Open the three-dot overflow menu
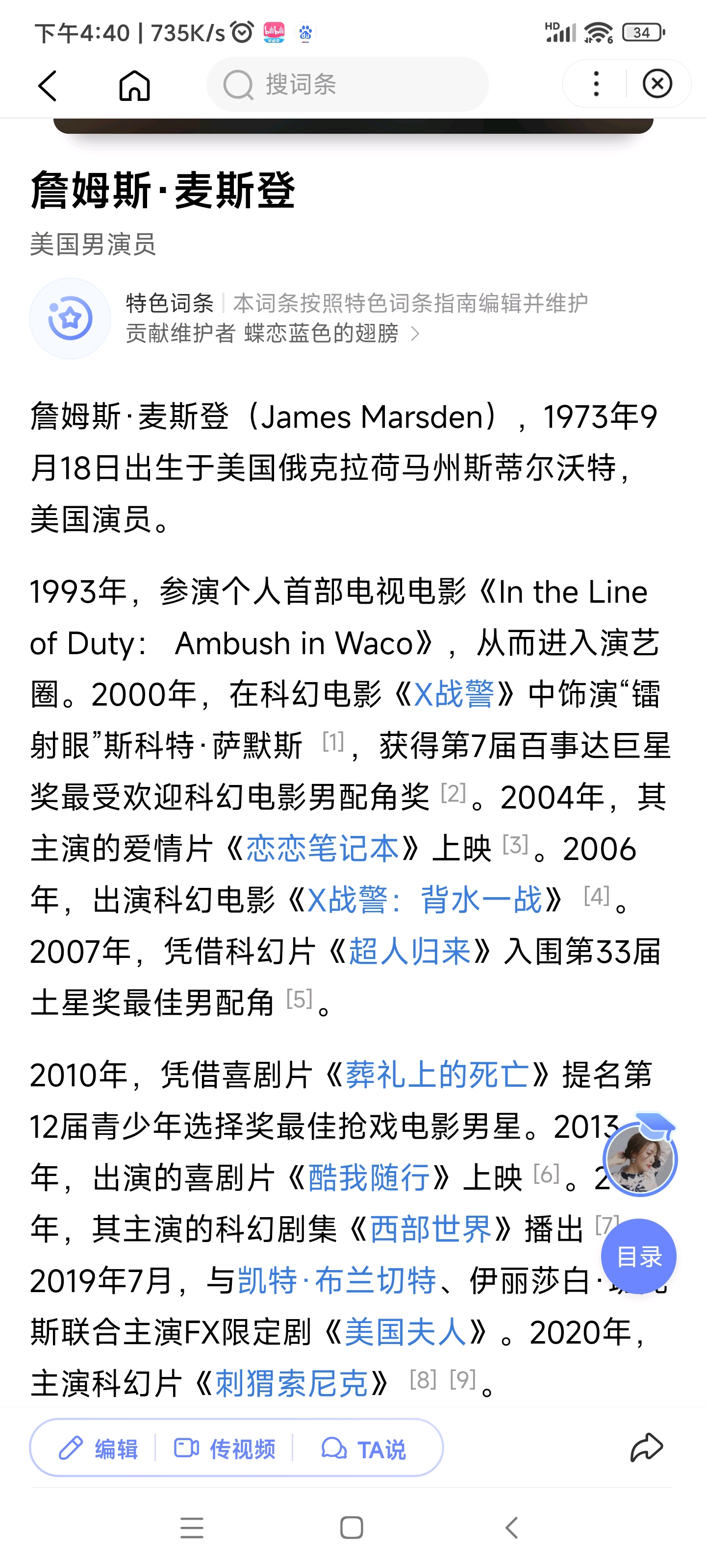Image resolution: width=706 pixels, height=1568 pixels. click(x=596, y=83)
